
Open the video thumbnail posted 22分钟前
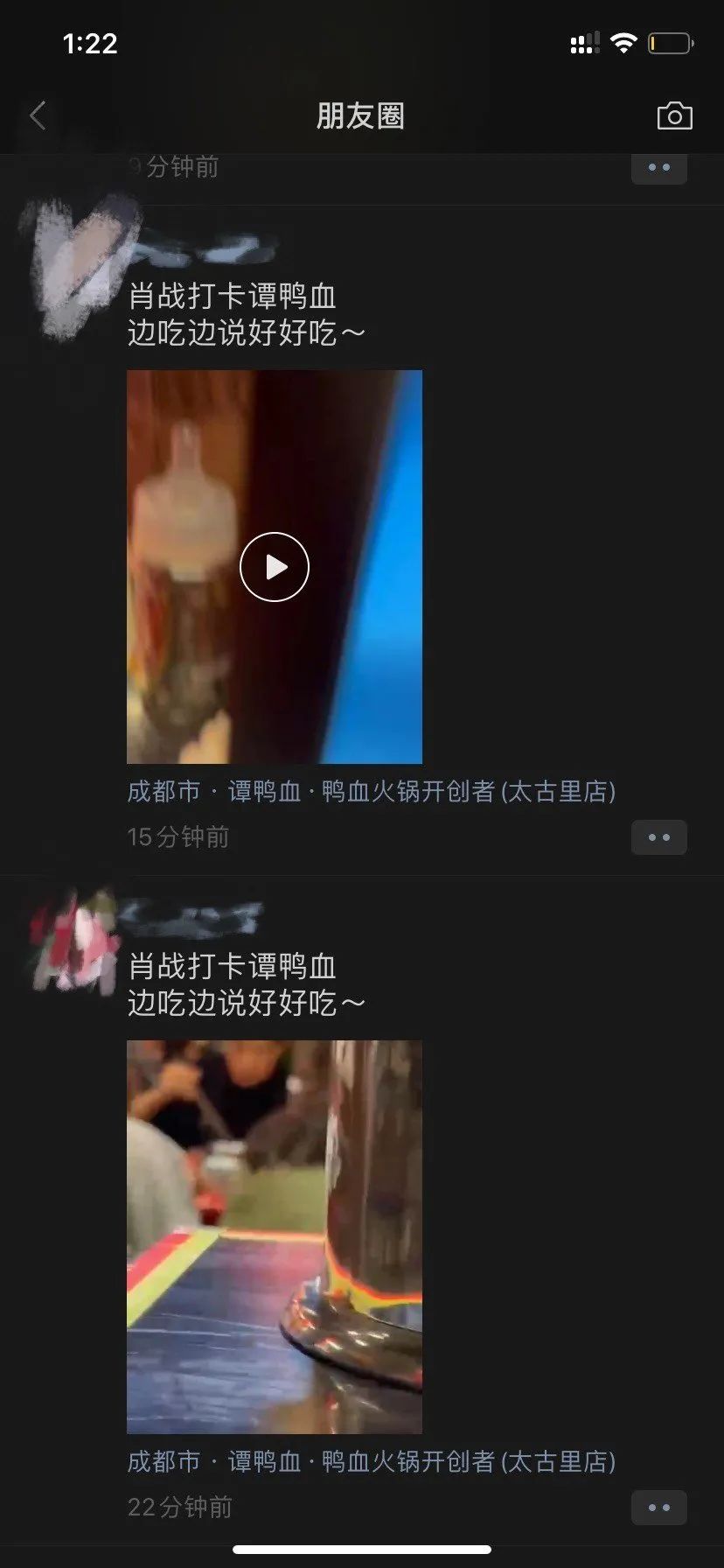click(x=275, y=1236)
